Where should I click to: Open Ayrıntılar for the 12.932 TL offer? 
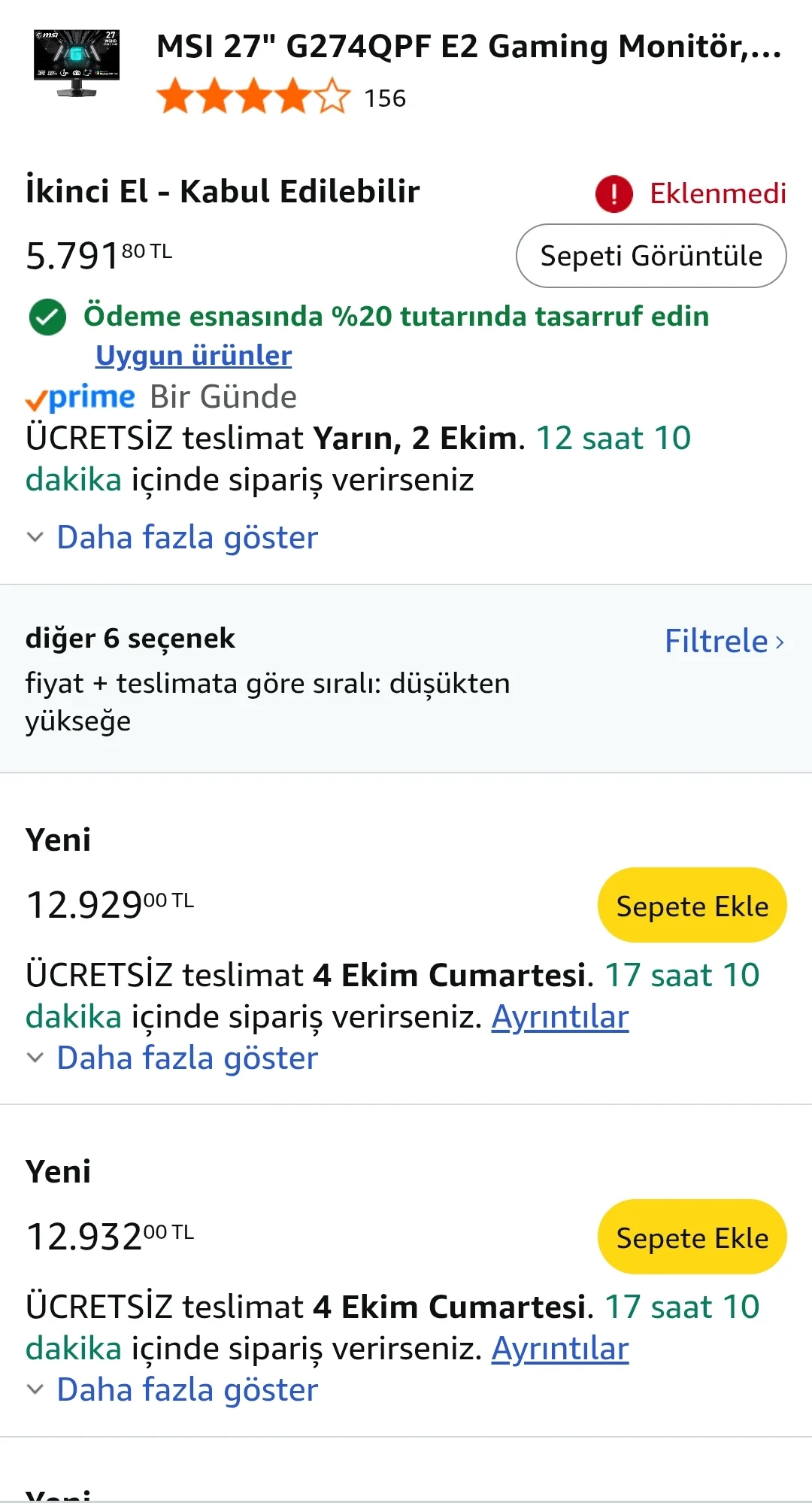[560, 1349]
